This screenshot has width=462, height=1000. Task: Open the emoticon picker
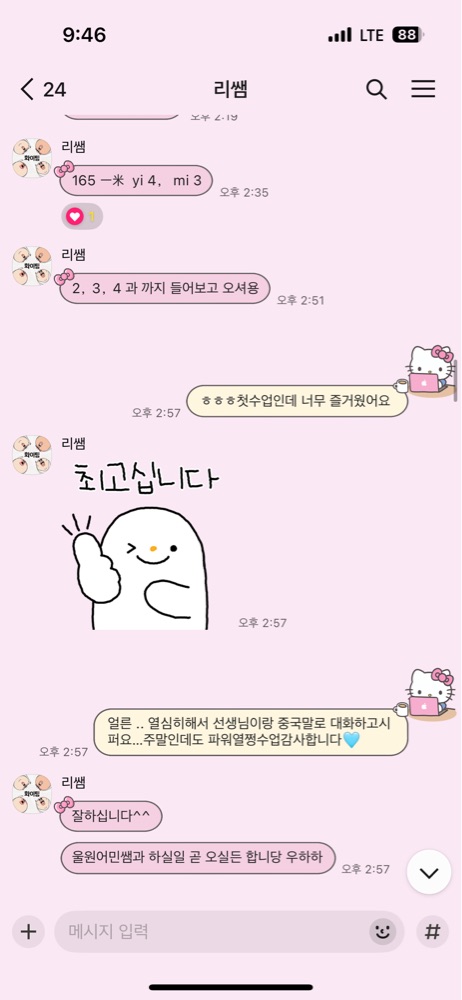click(382, 932)
